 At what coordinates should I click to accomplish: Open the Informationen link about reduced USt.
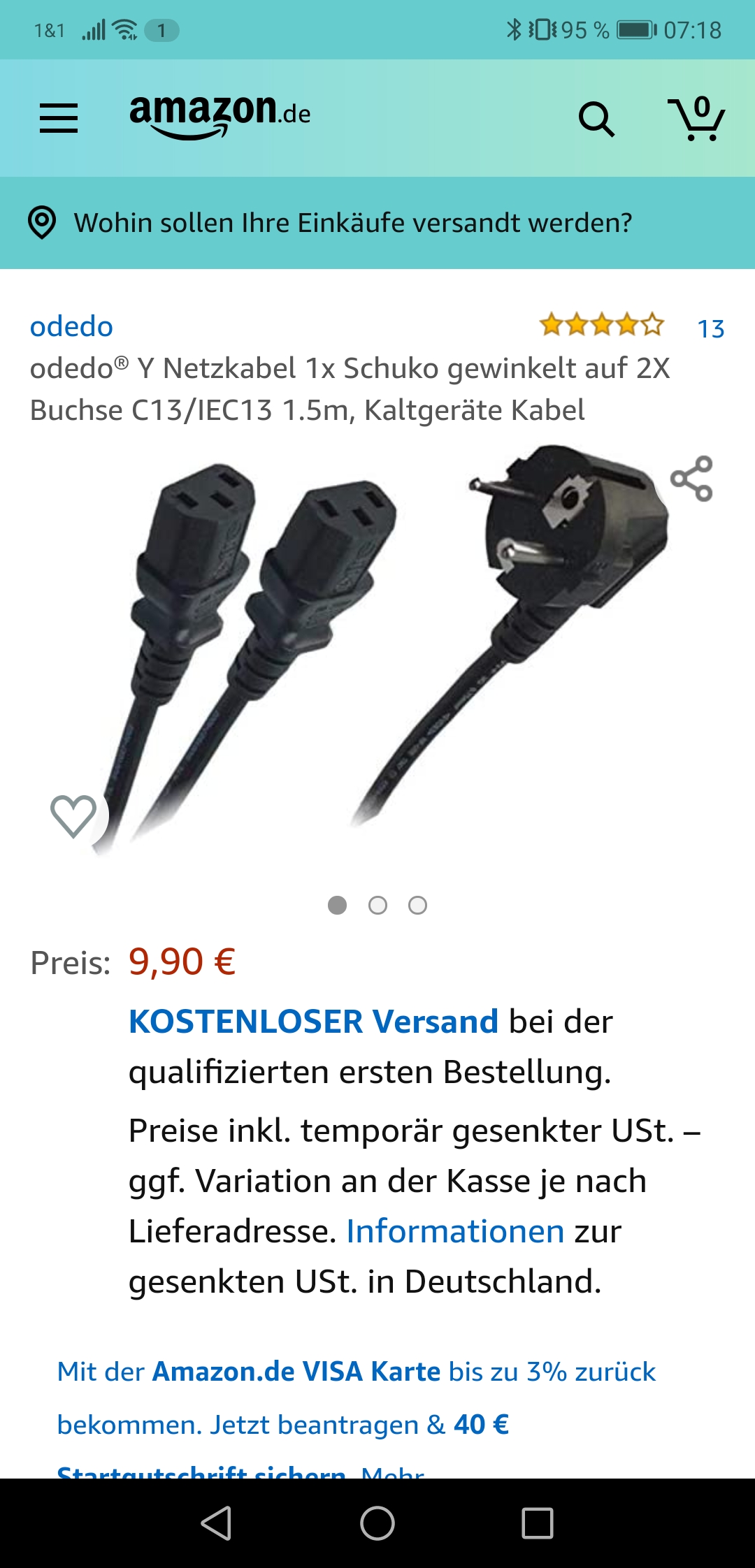455,1231
